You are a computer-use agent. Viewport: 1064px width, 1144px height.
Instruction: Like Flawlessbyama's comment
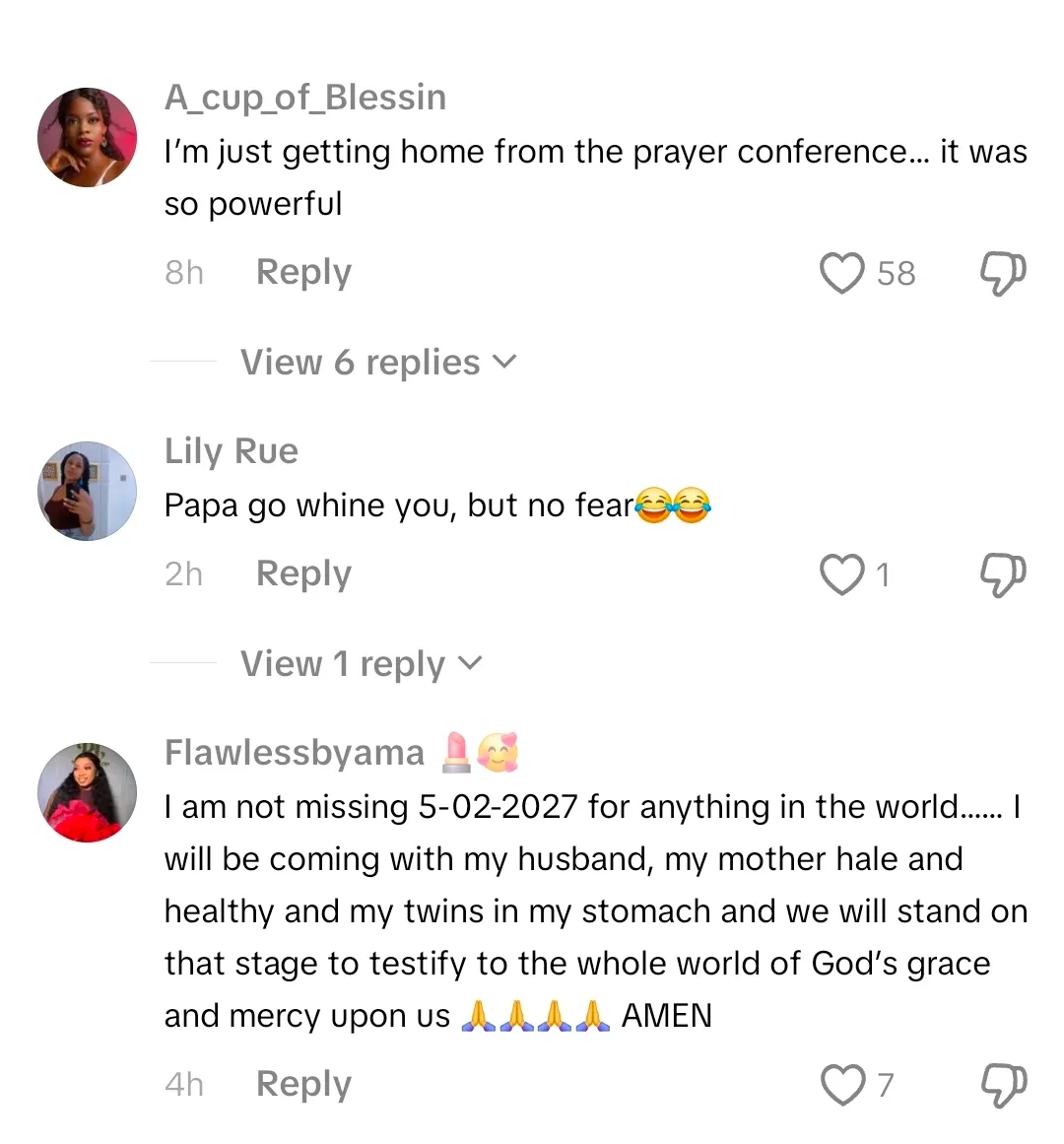843,1085
